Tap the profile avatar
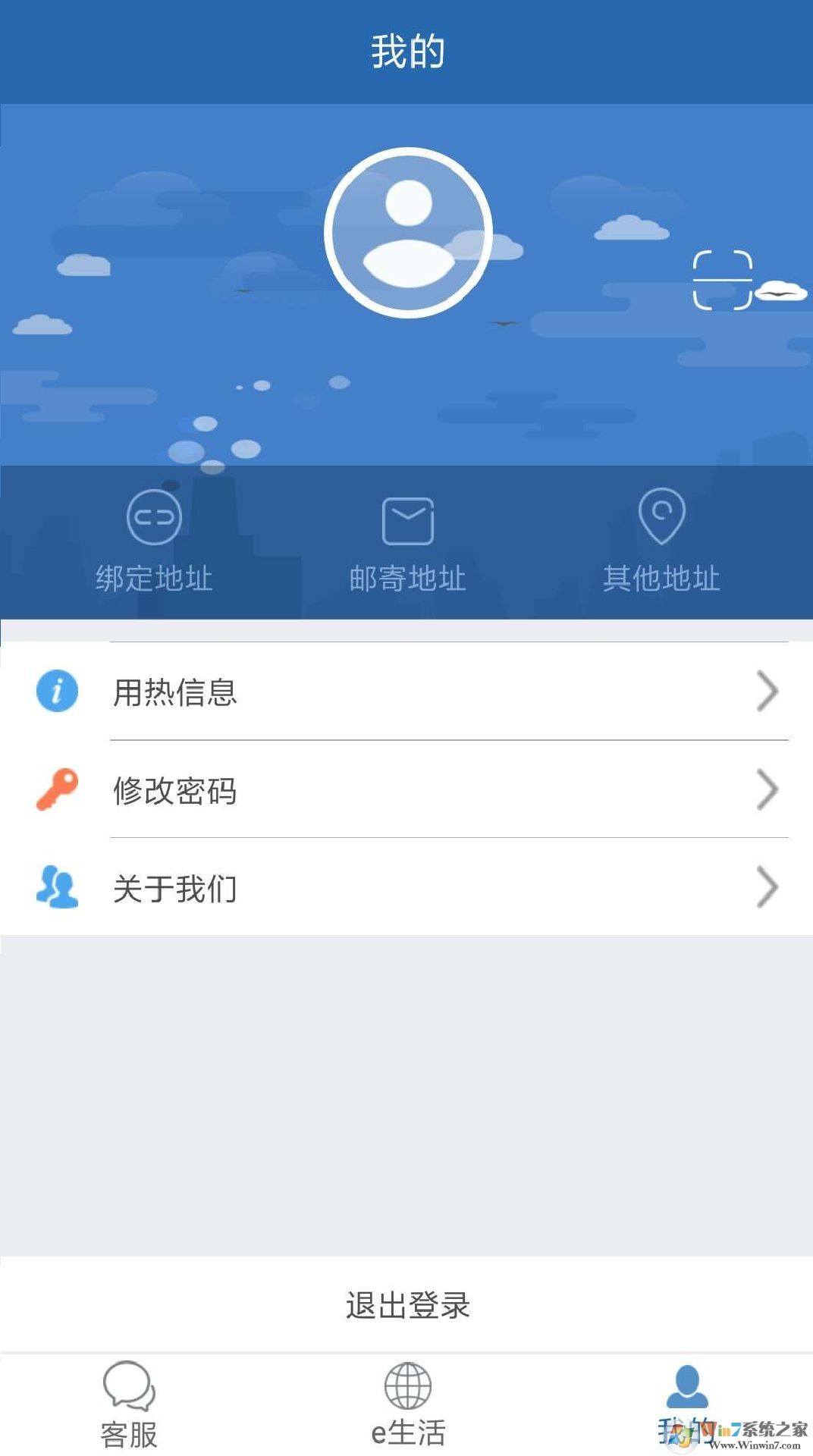Image resolution: width=813 pixels, height=1456 pixels. coord(408,232)
